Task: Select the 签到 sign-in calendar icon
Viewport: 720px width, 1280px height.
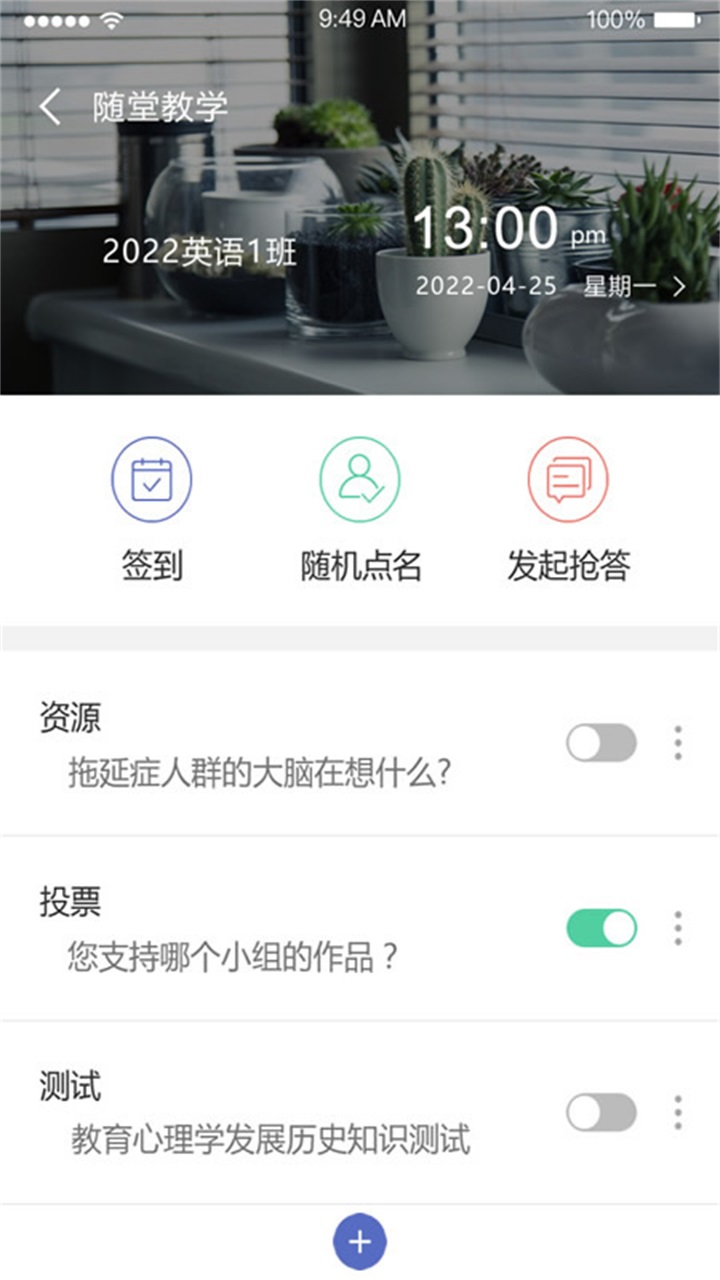Action: click(152, 479)
